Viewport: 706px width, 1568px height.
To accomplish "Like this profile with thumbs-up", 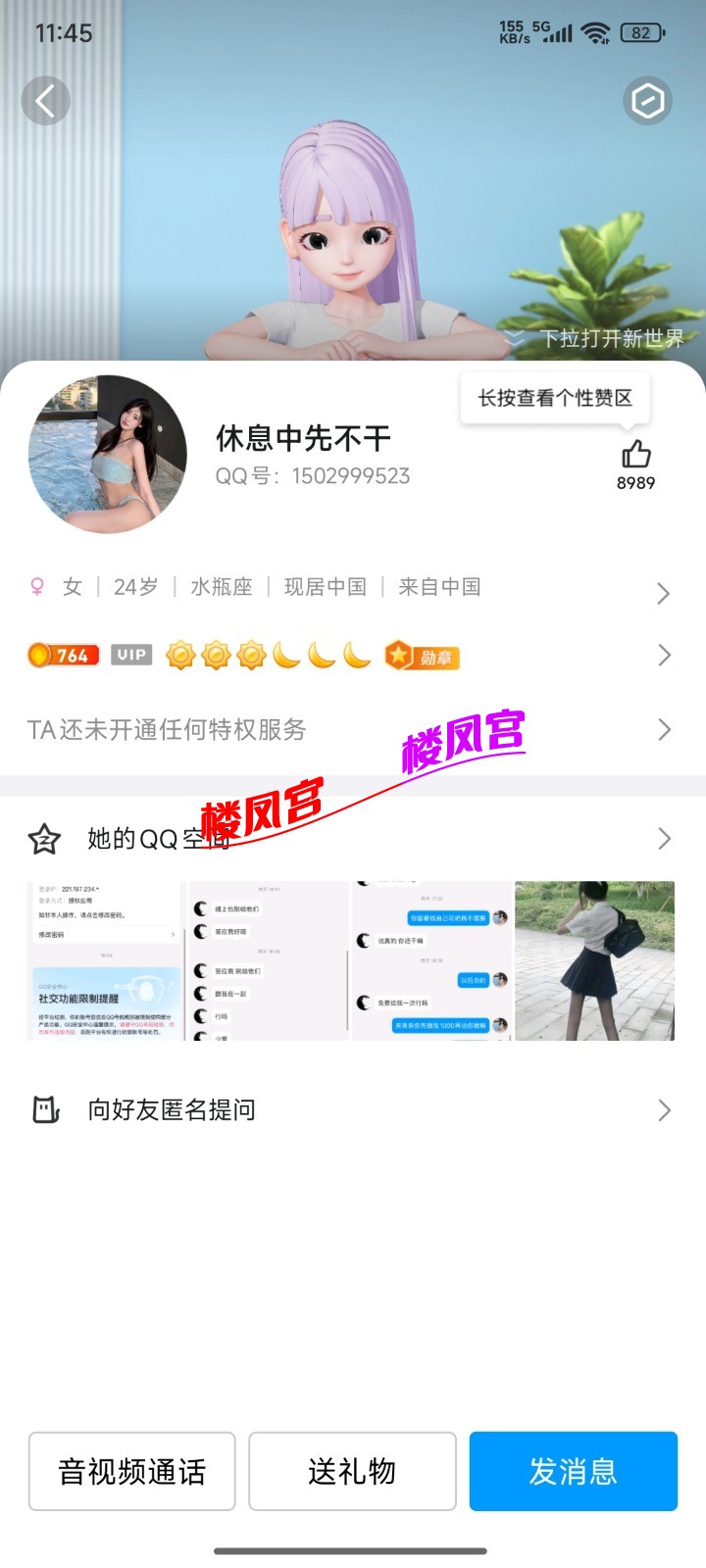I will [635, 455].
